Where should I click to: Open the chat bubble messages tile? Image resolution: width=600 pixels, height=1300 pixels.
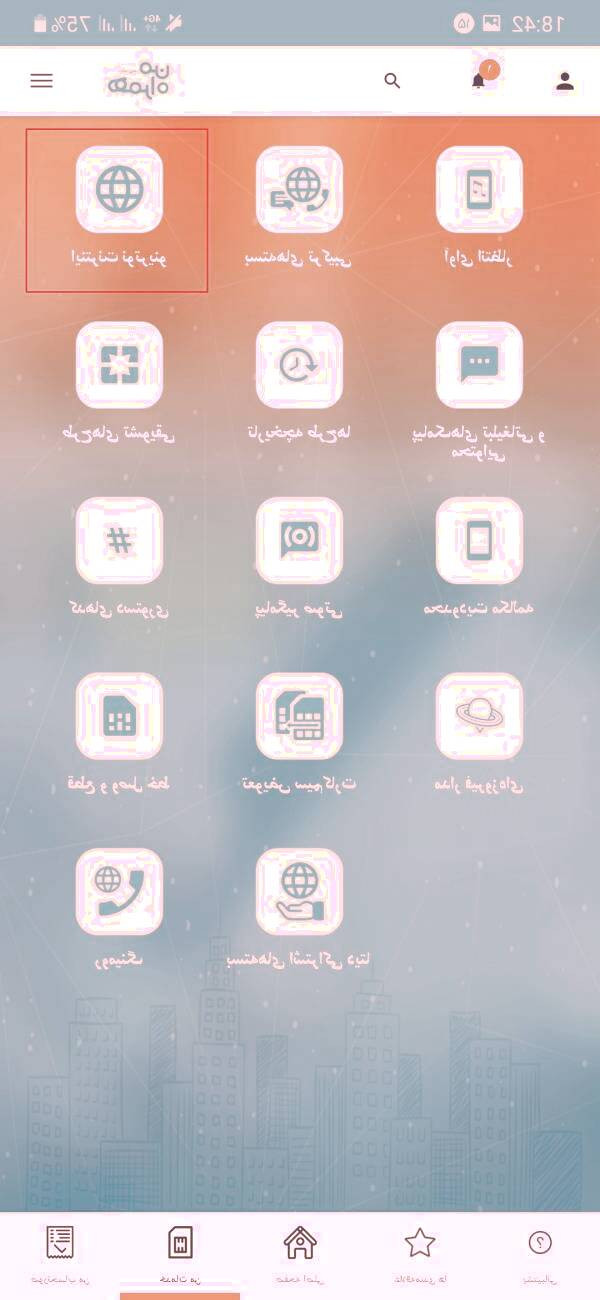coord(479,365)
